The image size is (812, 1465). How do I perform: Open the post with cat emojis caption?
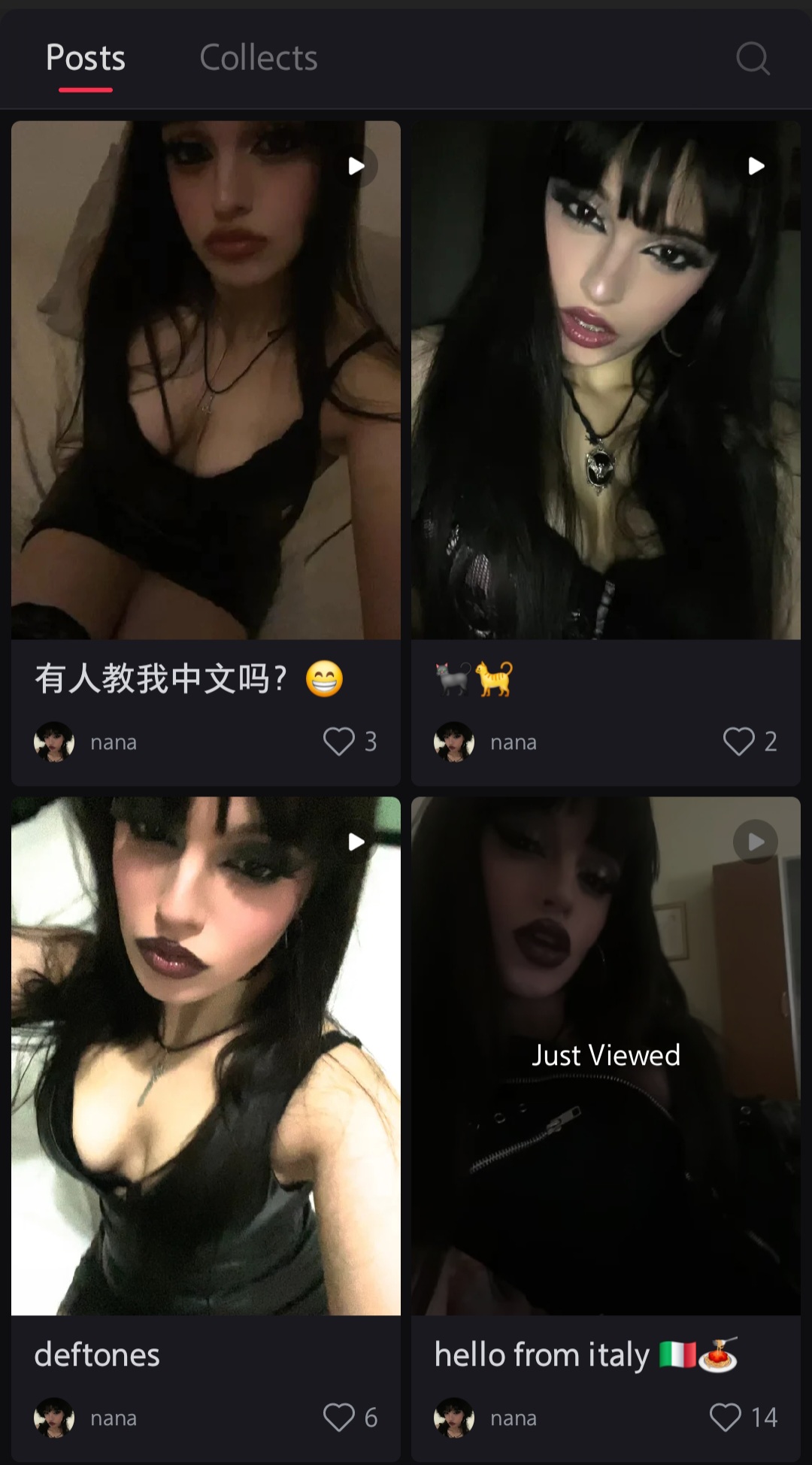tap(606, 381)
